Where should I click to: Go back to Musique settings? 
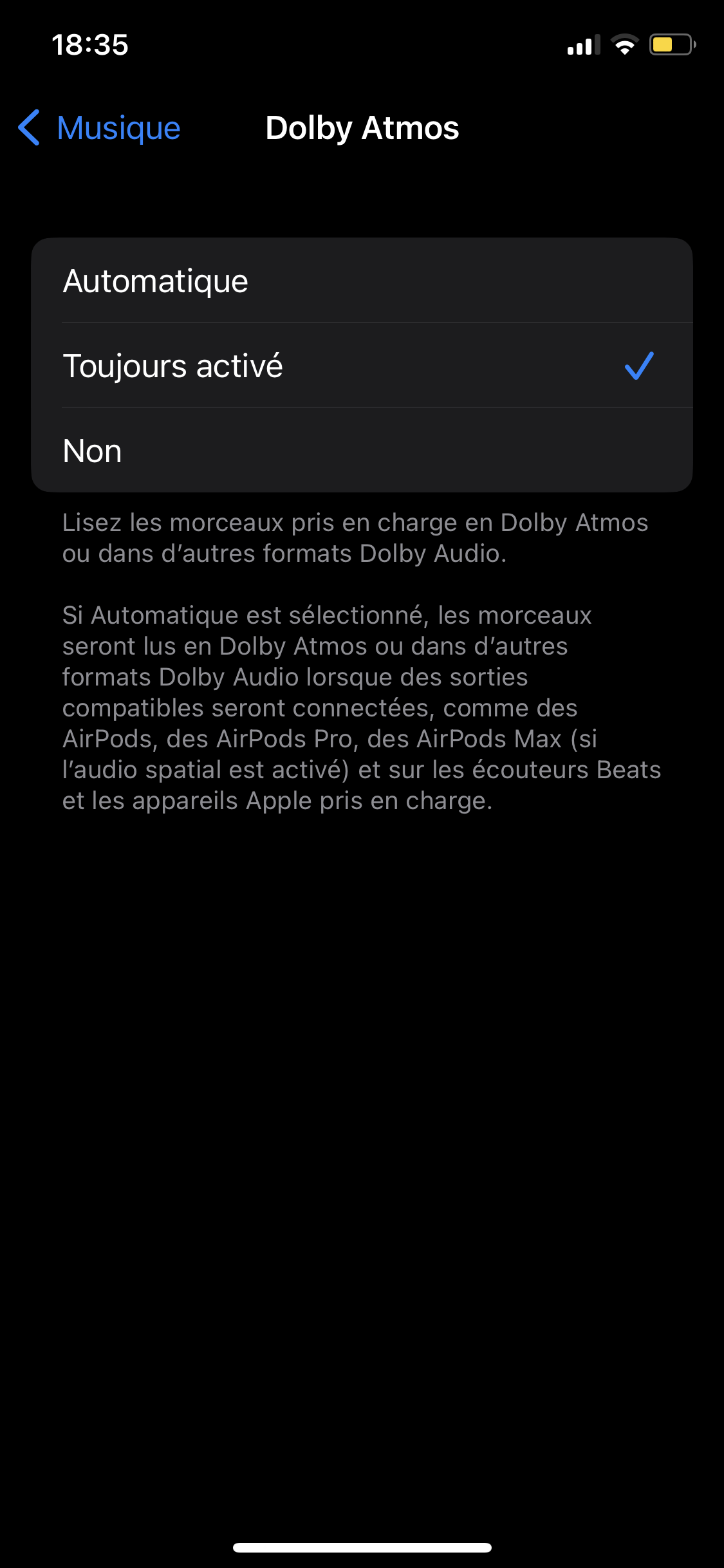point(100,128)
